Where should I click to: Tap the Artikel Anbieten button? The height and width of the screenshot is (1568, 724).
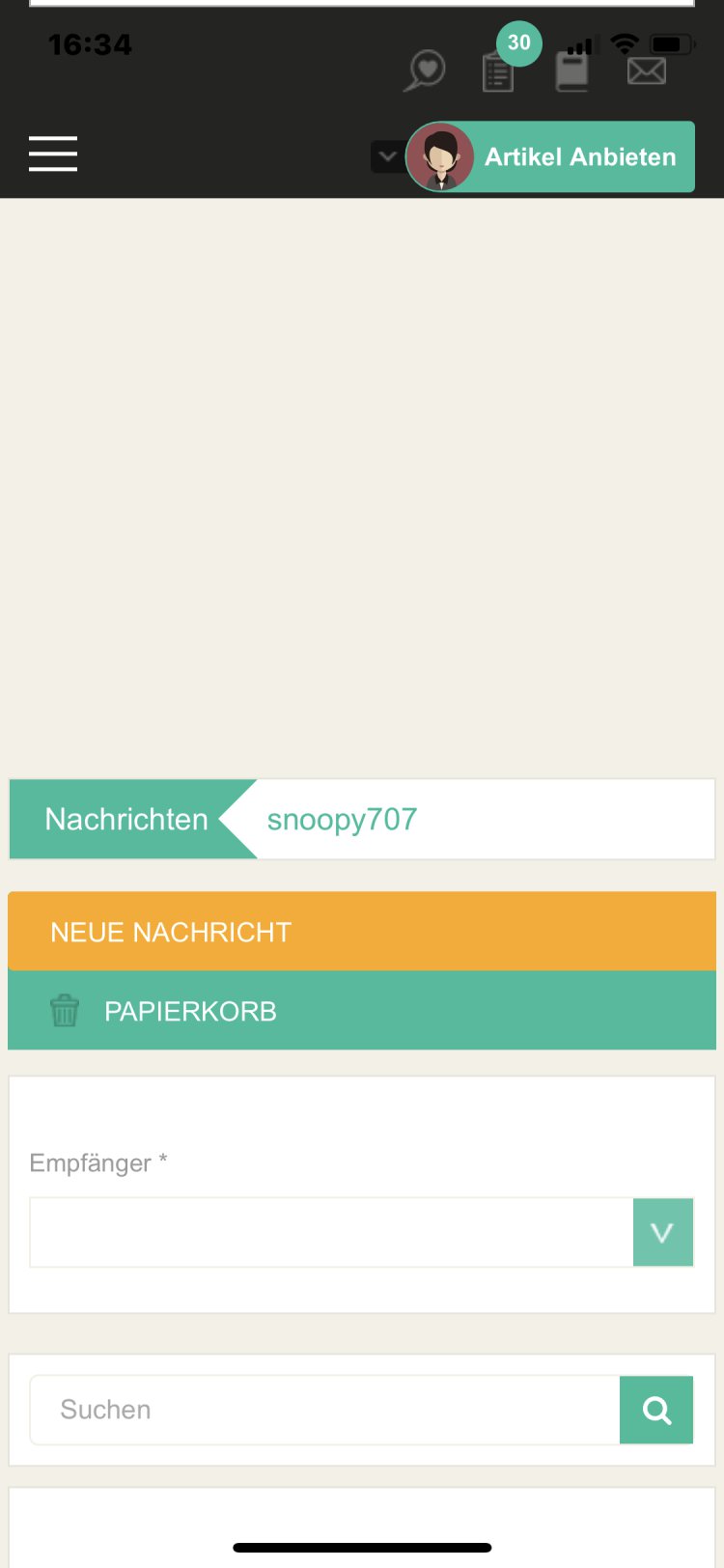[579, 157]
